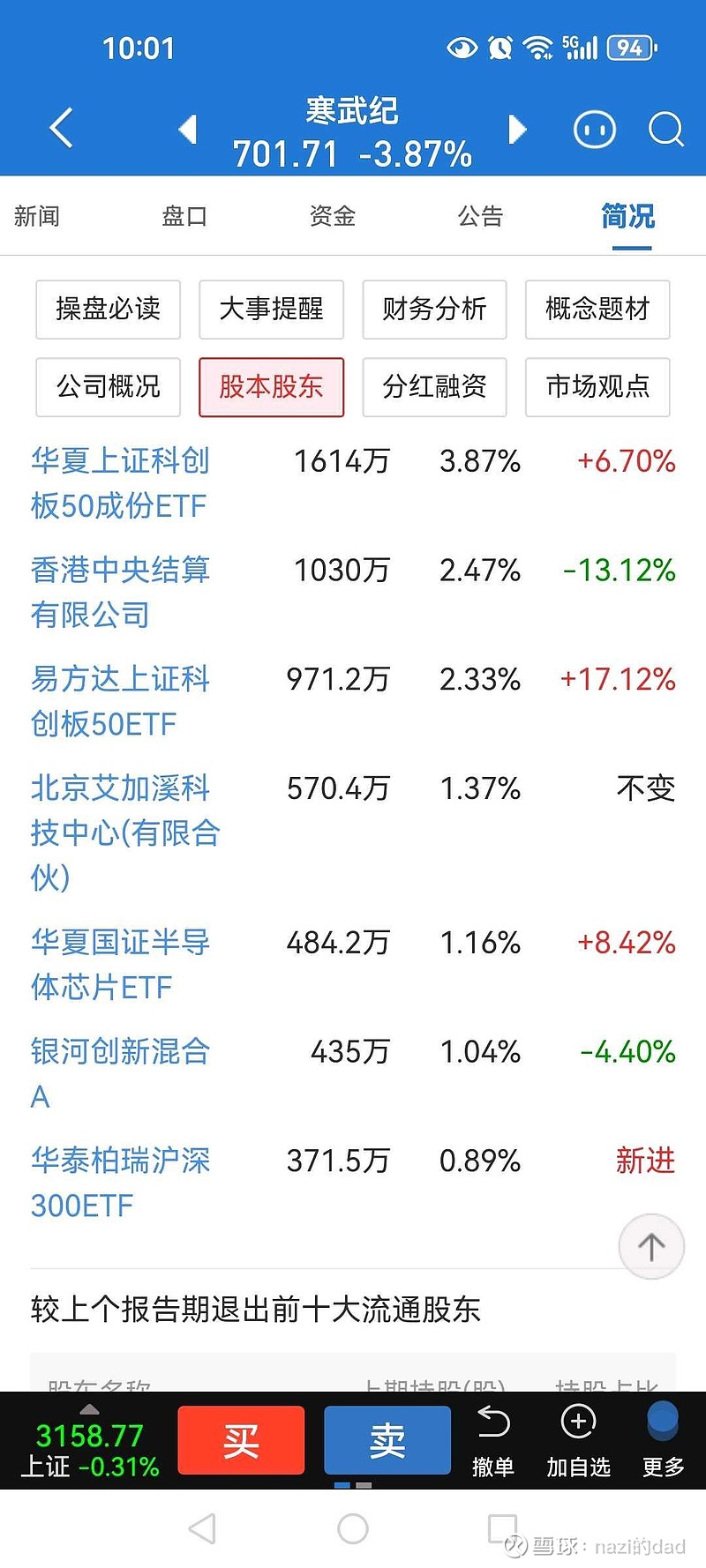Open stock search via magnifier icon
Screen dimensions: 706x1568
pos(666,129)
